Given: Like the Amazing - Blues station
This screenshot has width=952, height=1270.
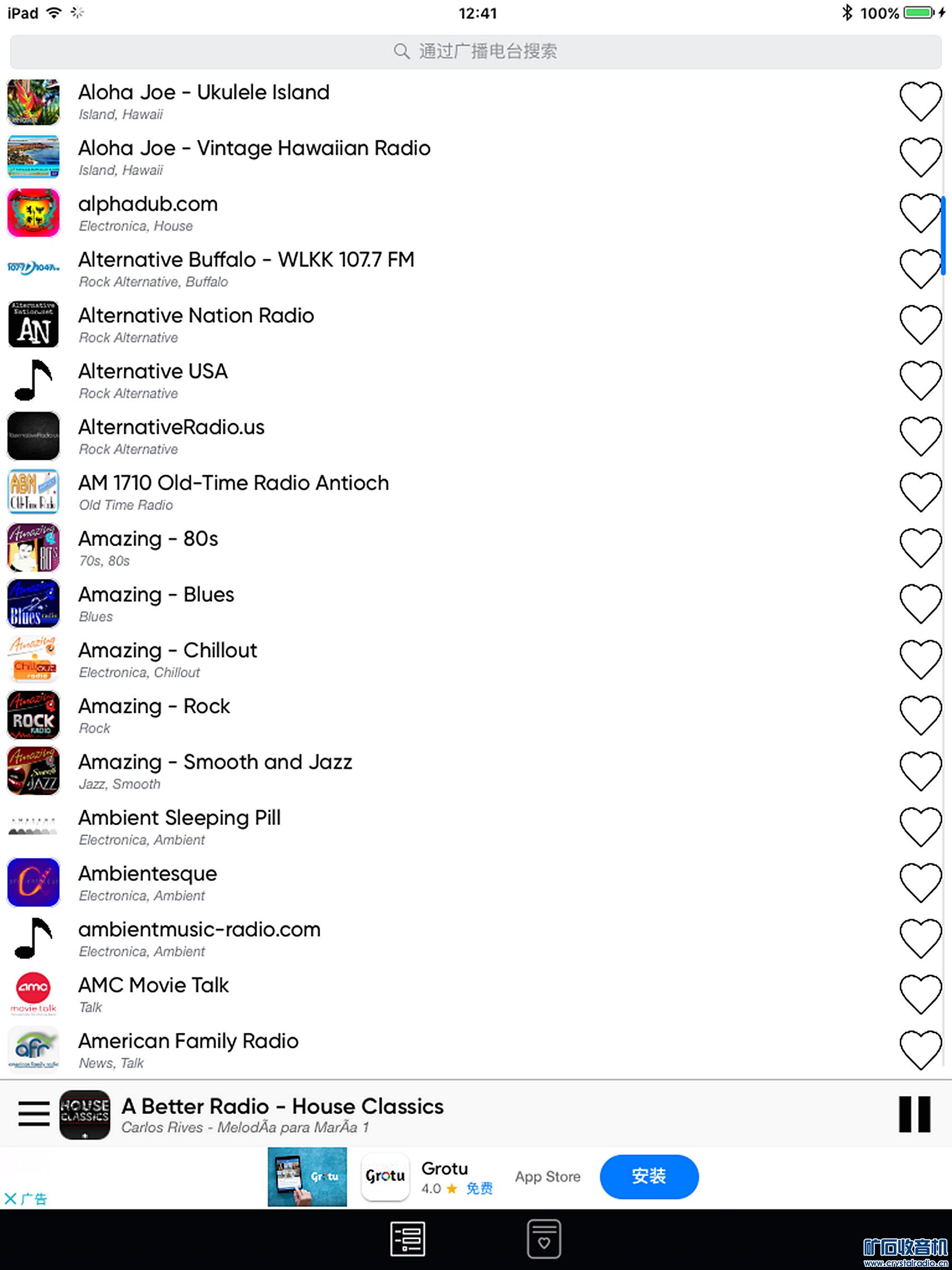Looking at the screenshot, I should tap(920, 603).
